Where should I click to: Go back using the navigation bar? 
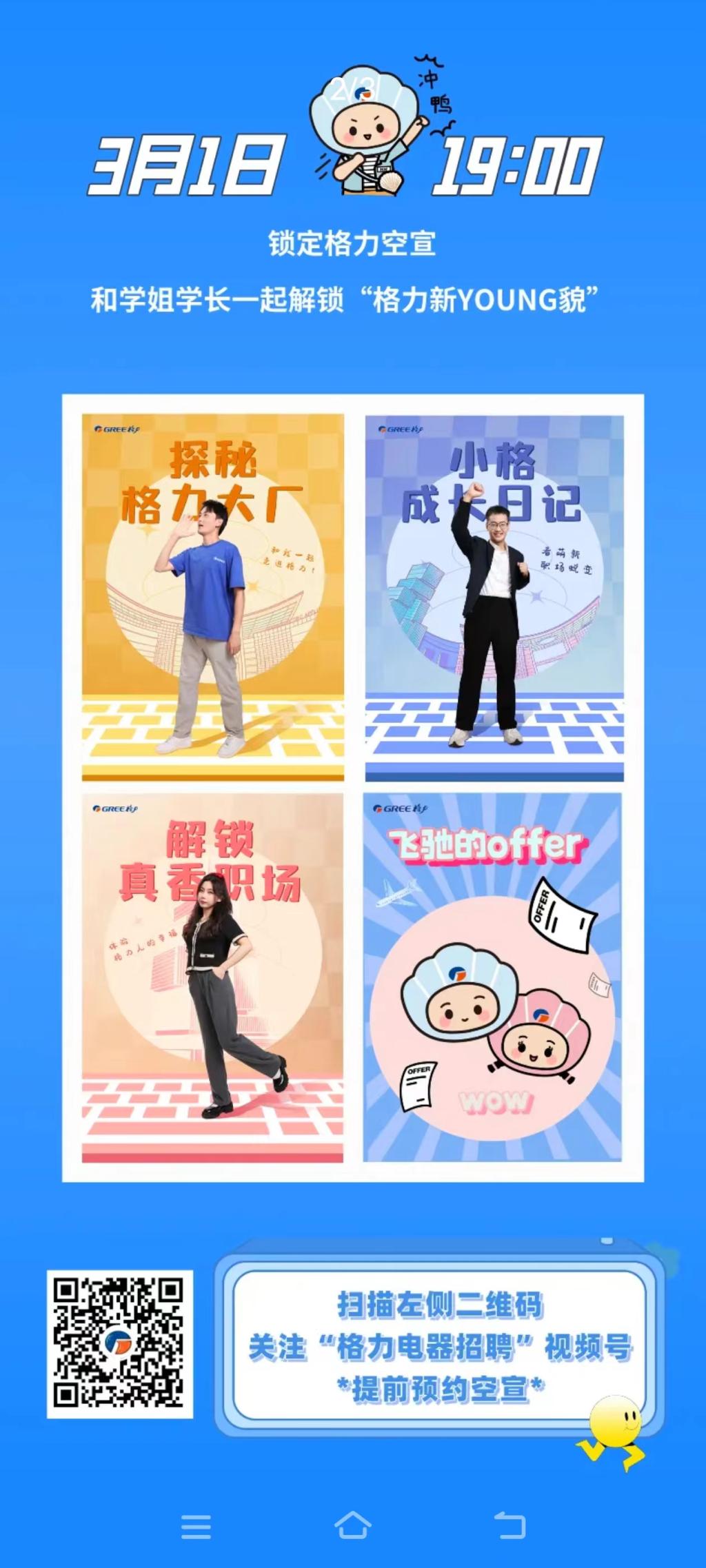point(510,1525)
